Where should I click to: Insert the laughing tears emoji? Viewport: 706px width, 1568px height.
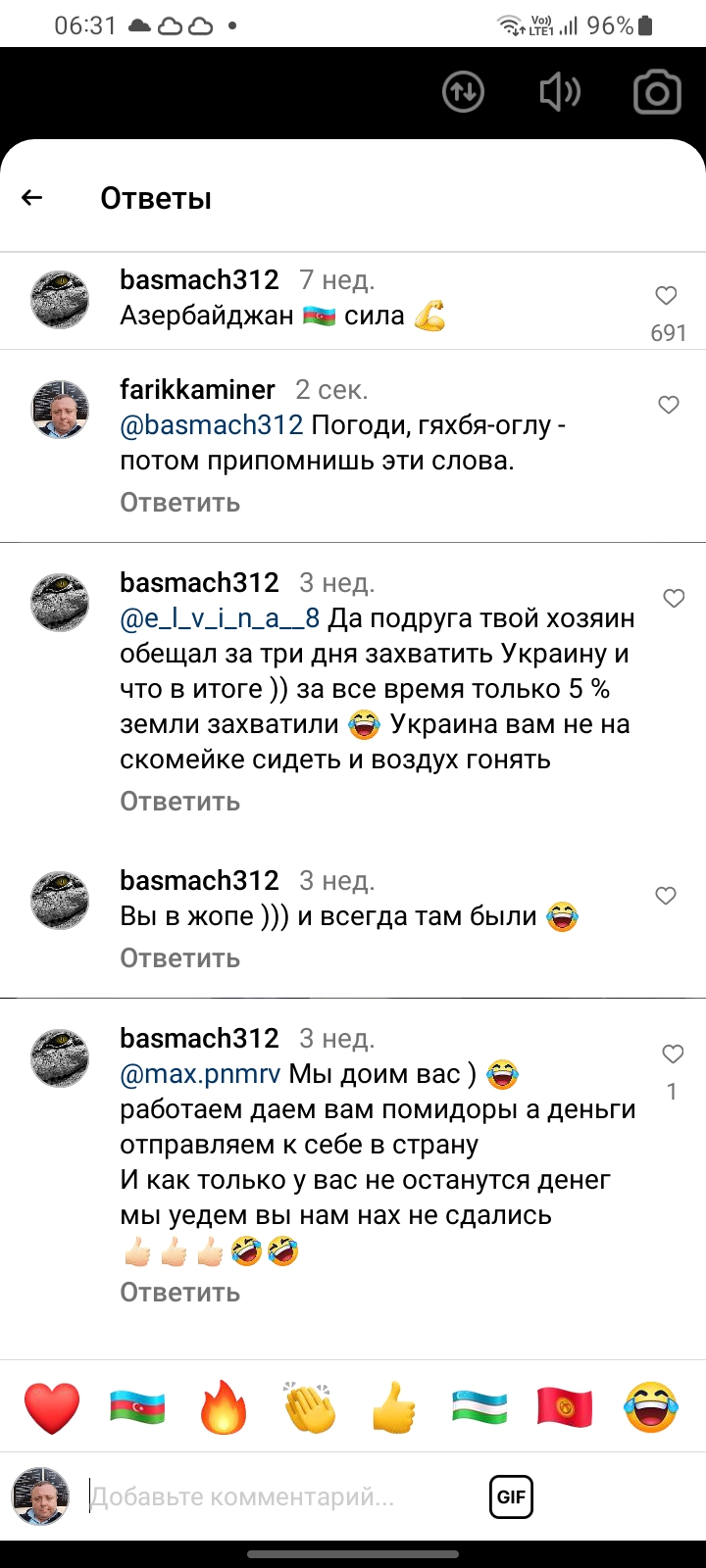(651, 1408)
